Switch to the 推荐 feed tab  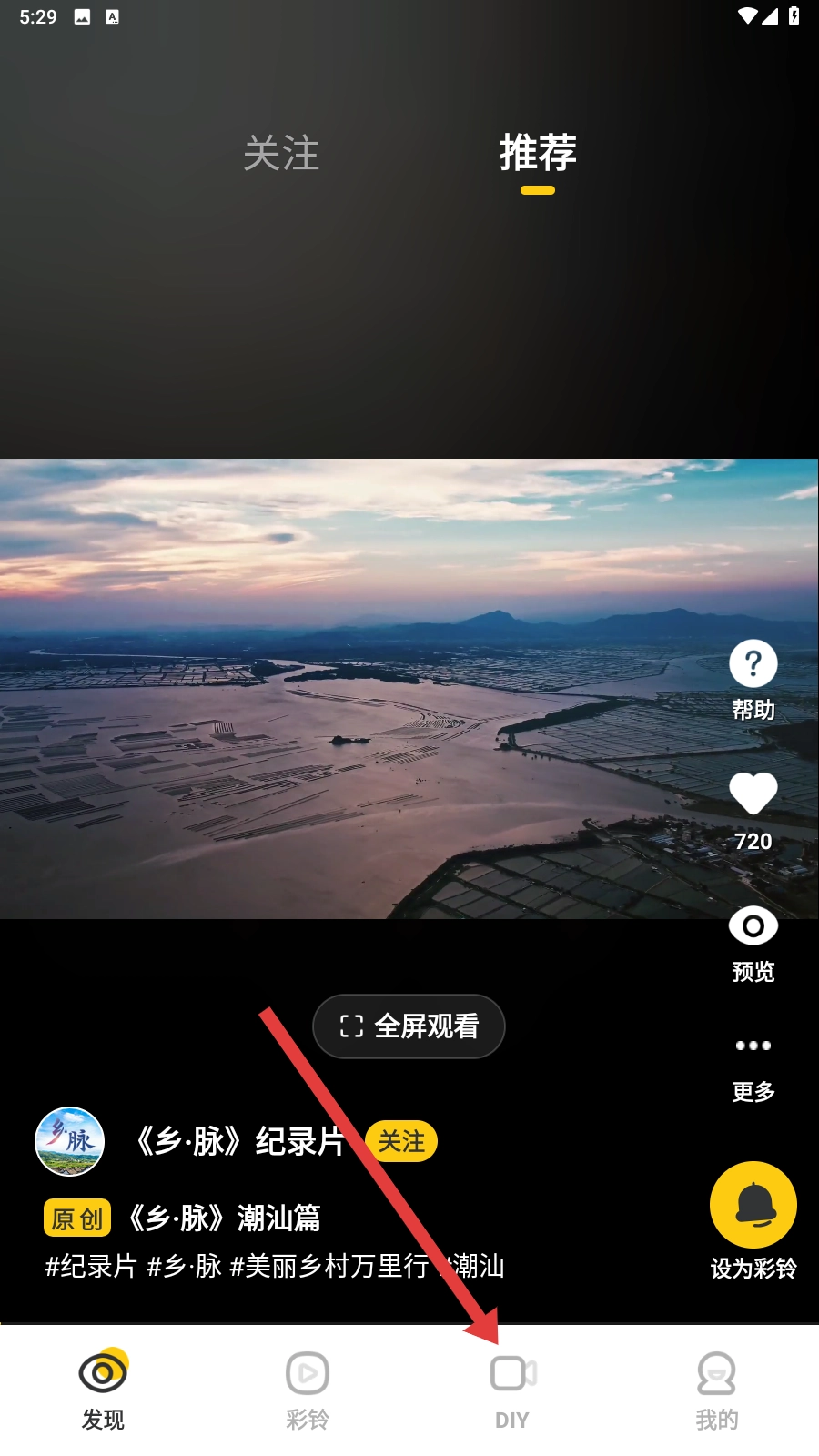coord(537,153)
